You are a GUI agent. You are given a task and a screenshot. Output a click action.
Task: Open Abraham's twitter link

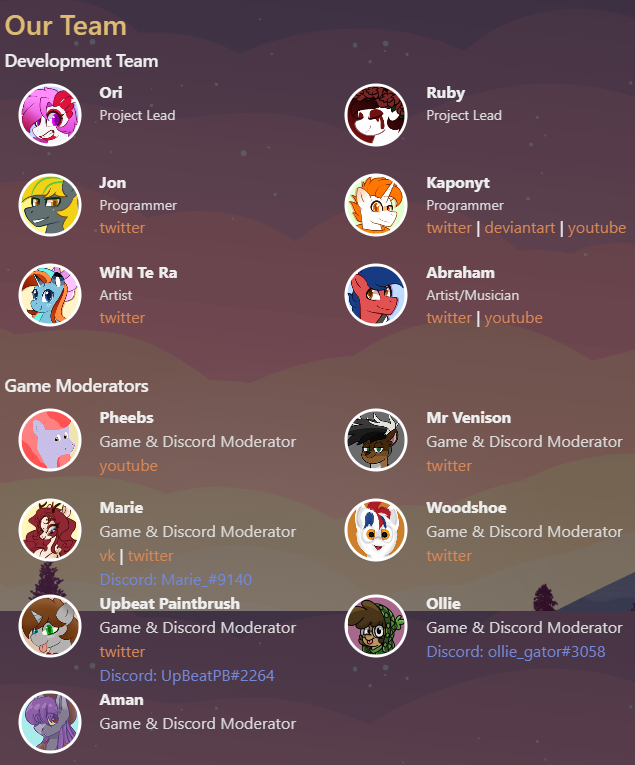[448, 318]
